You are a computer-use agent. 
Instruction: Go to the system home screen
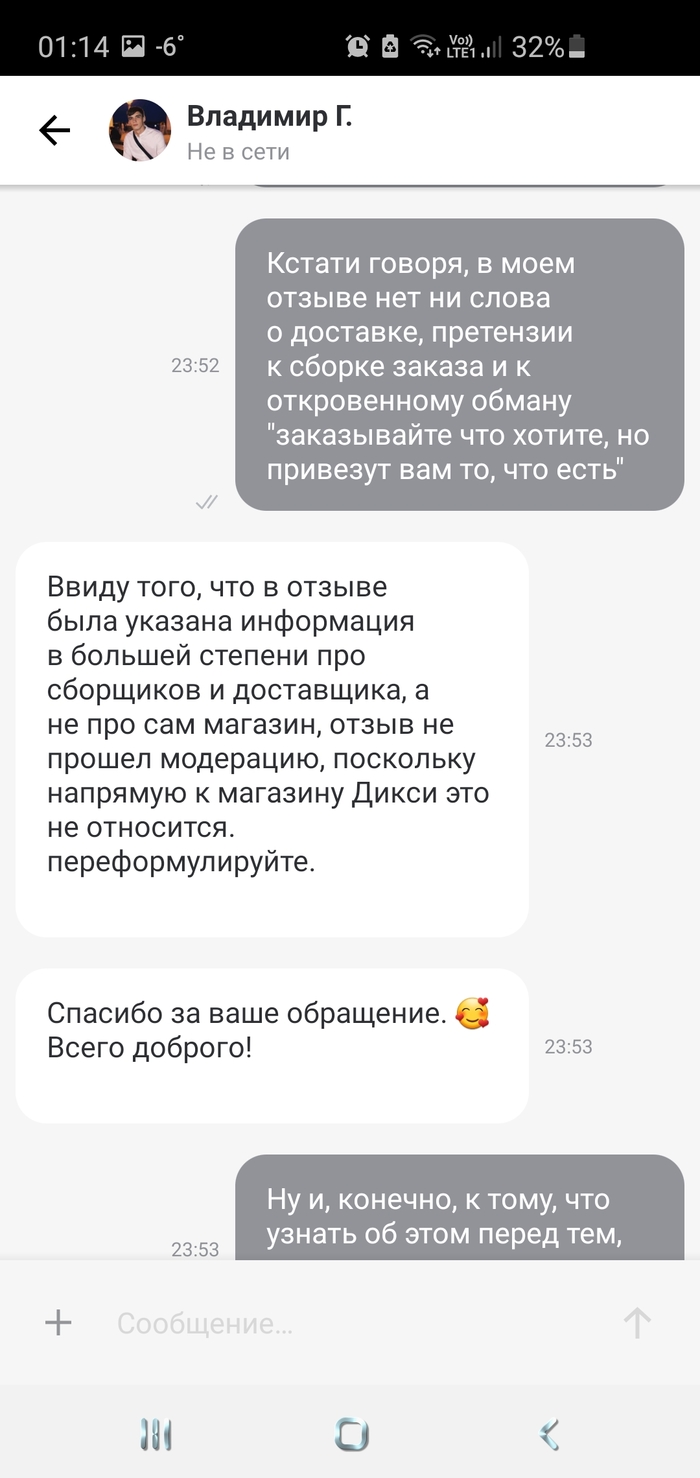point(351,1435)
